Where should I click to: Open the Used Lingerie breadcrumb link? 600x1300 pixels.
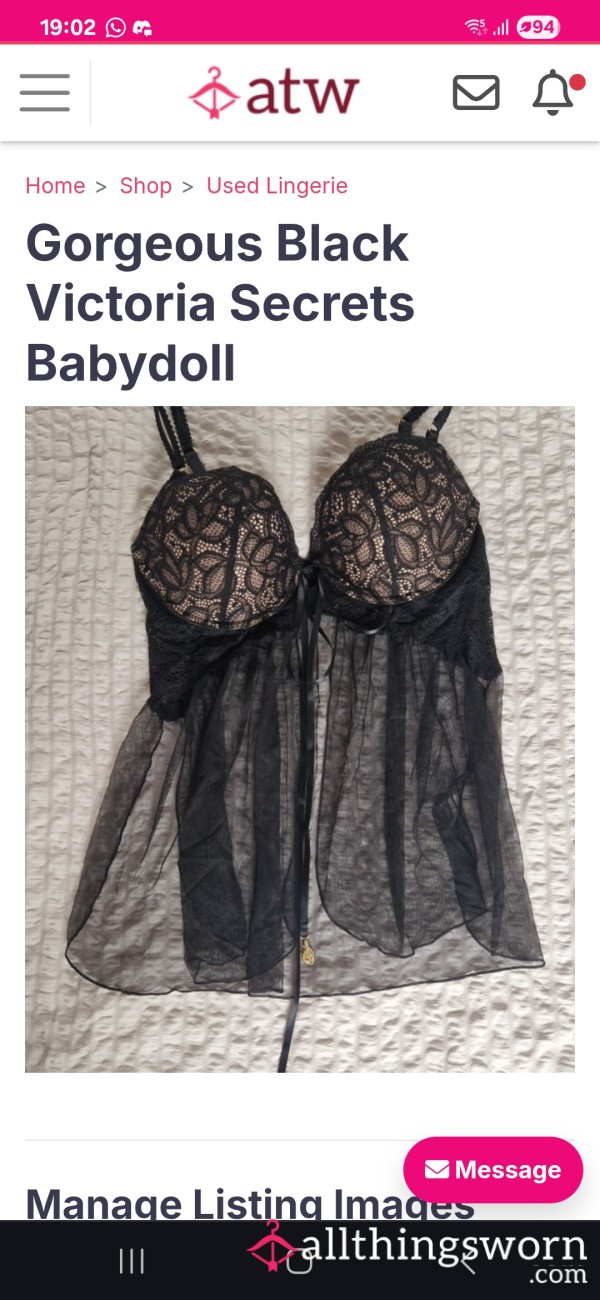coord(277,186)
